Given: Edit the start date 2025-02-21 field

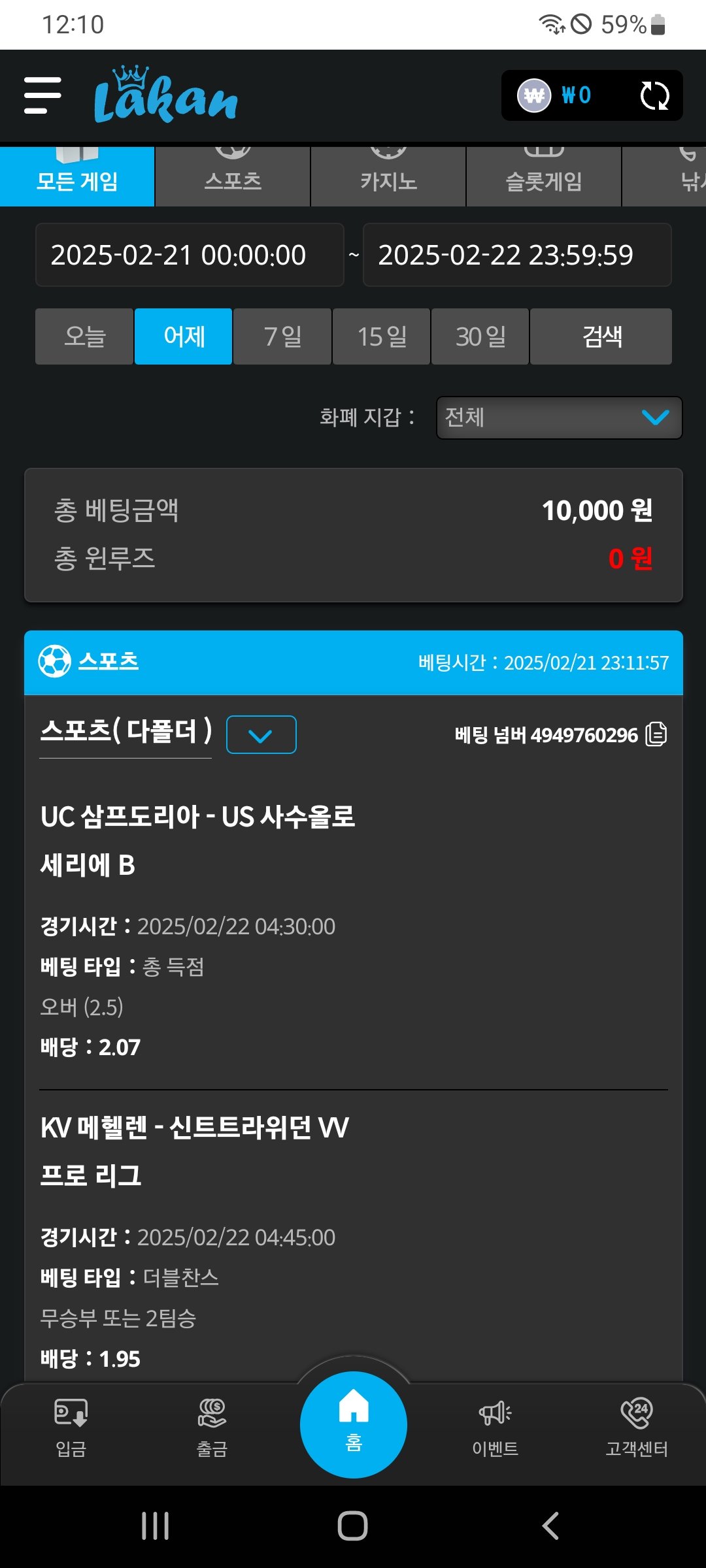Looking at the screenshot, I should click(x=190, y=255).
